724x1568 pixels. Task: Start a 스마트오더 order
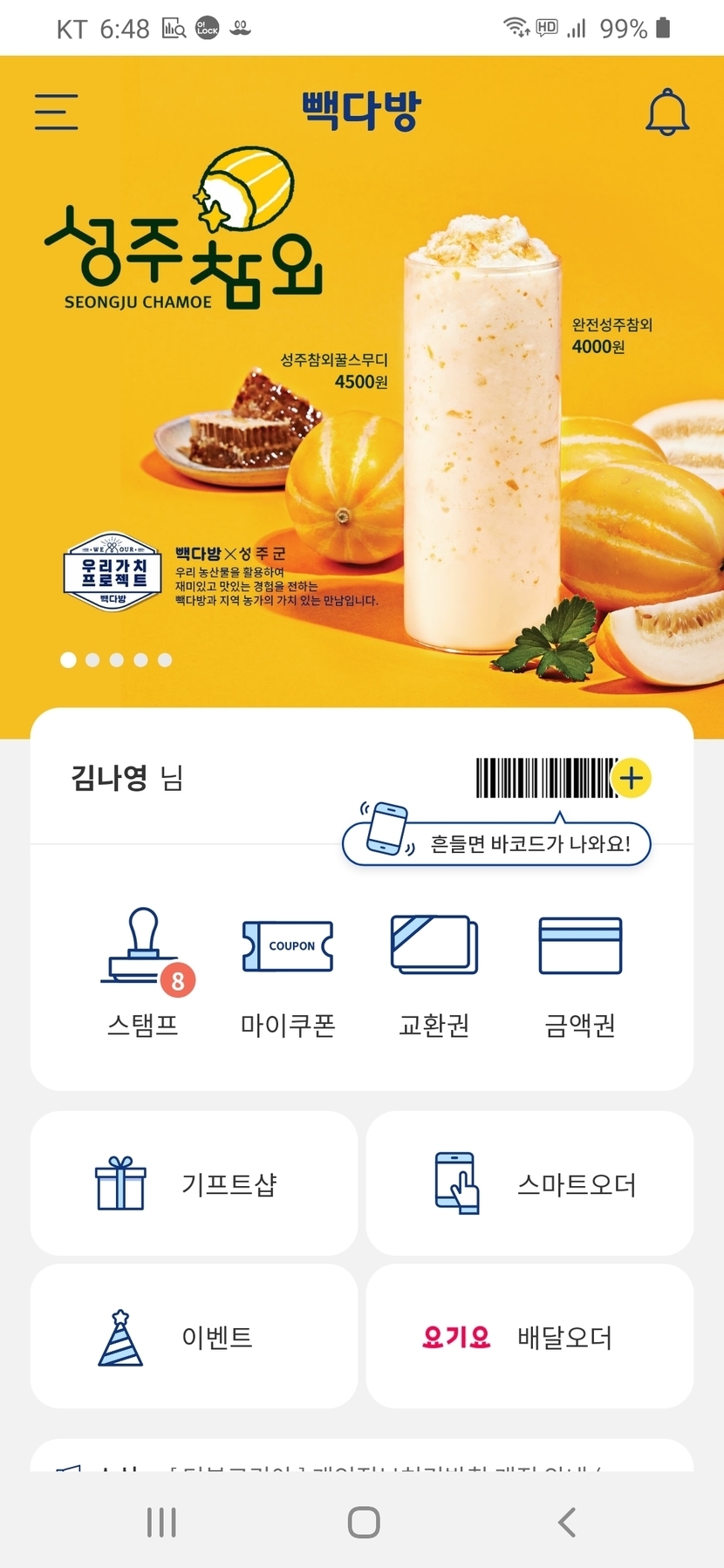point(529,1183)
